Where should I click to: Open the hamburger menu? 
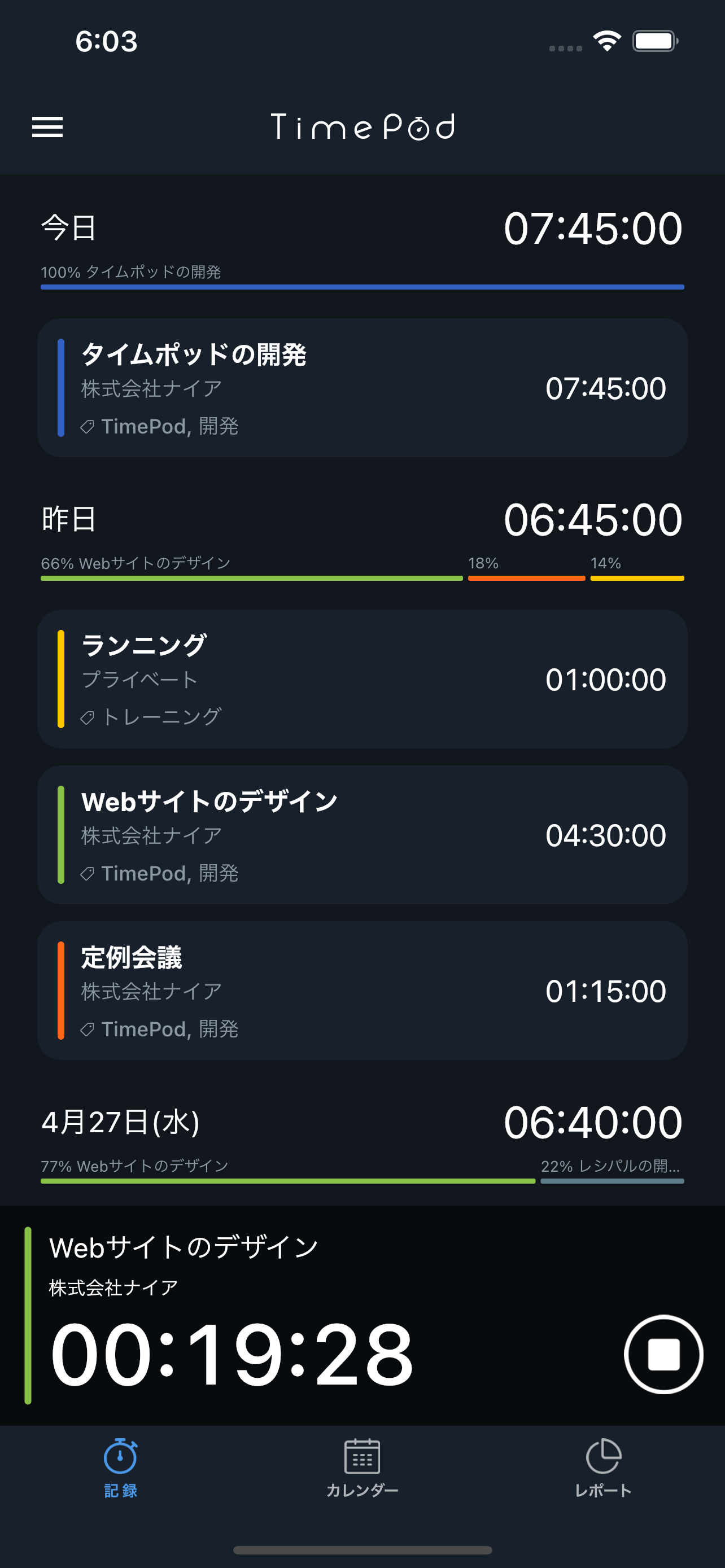pyautogui.click(x=47, y=127)
